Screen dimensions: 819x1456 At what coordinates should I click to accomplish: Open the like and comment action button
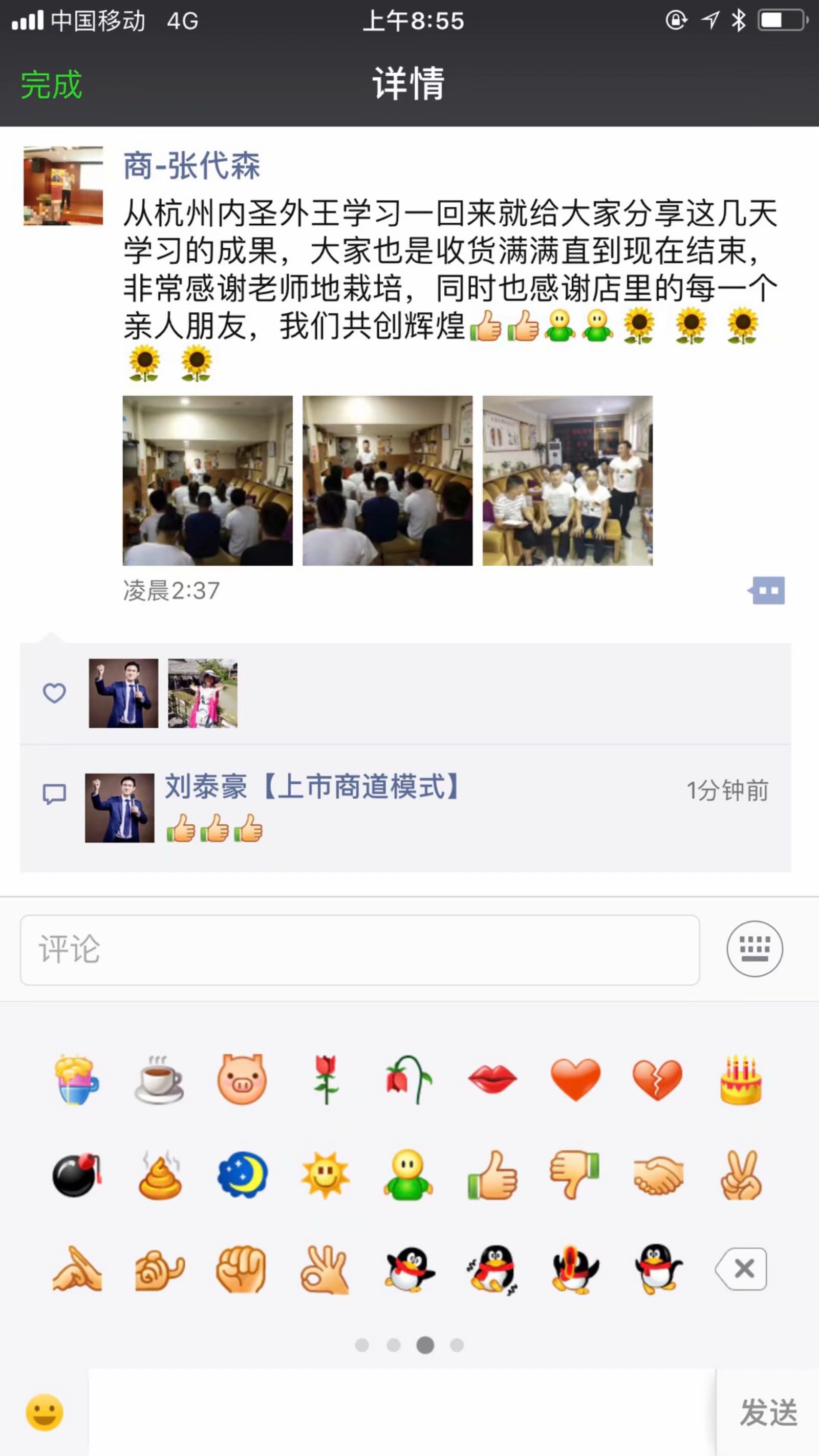click(767, 591)
